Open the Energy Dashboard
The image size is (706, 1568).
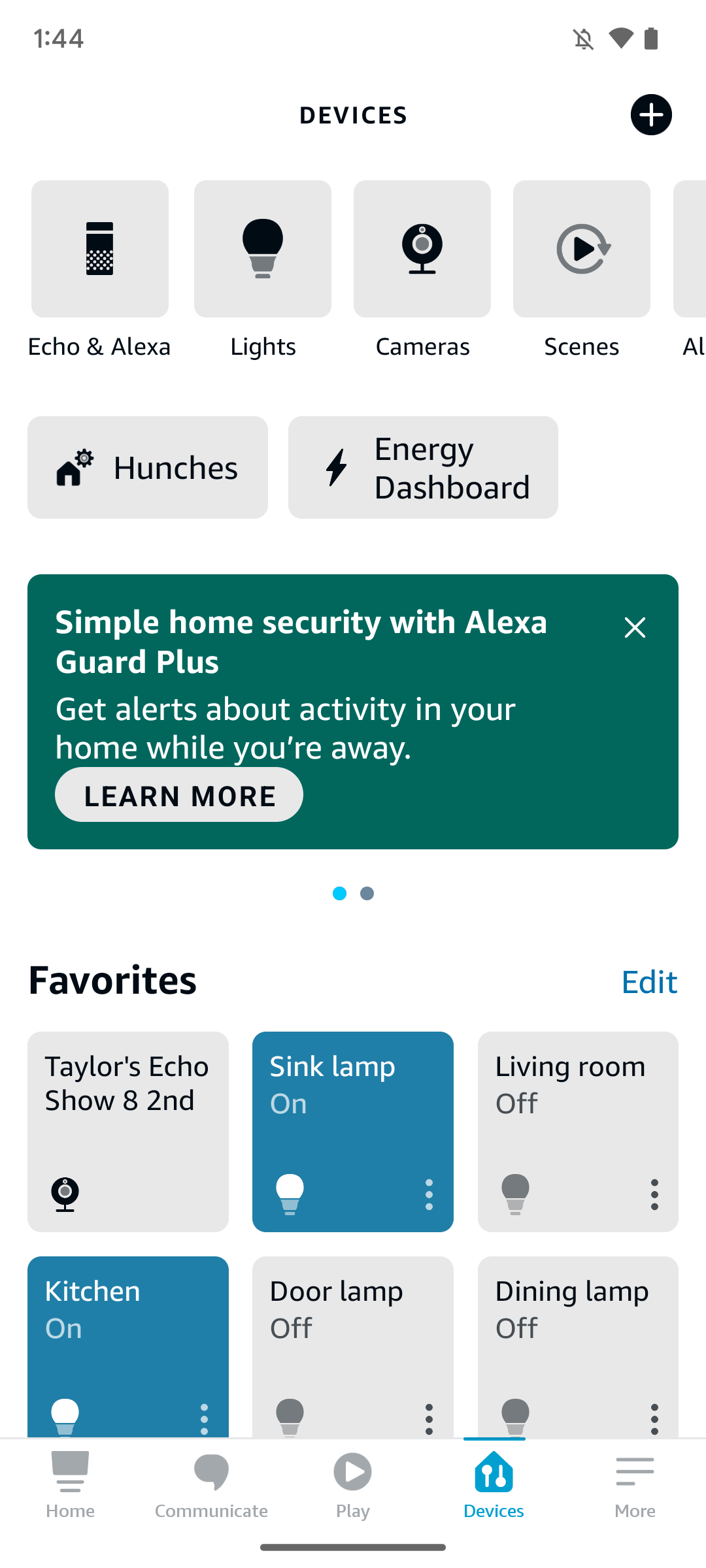(423, 468)
